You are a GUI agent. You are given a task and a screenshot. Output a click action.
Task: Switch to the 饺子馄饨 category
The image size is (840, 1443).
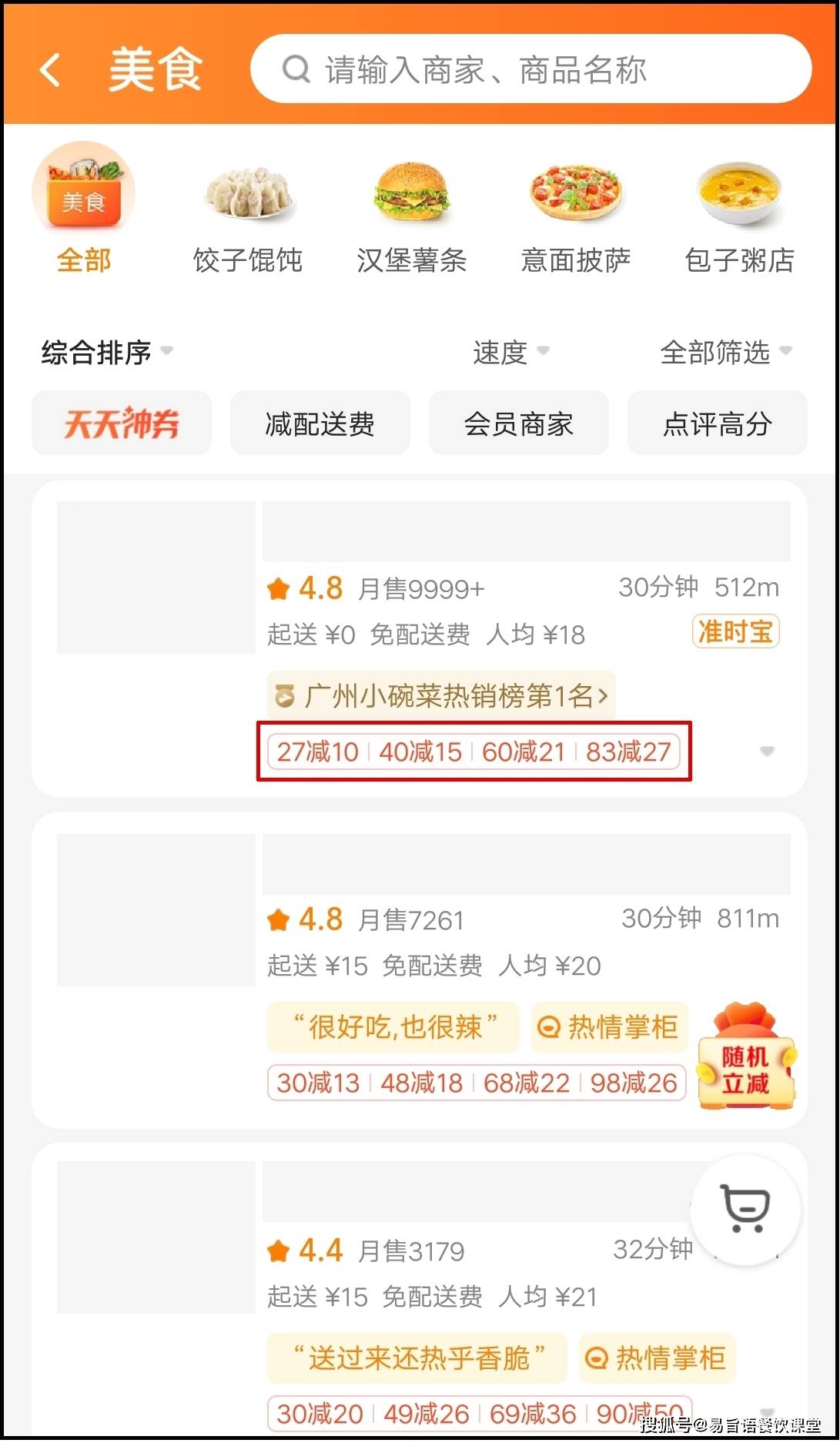(x=248, y=219)
